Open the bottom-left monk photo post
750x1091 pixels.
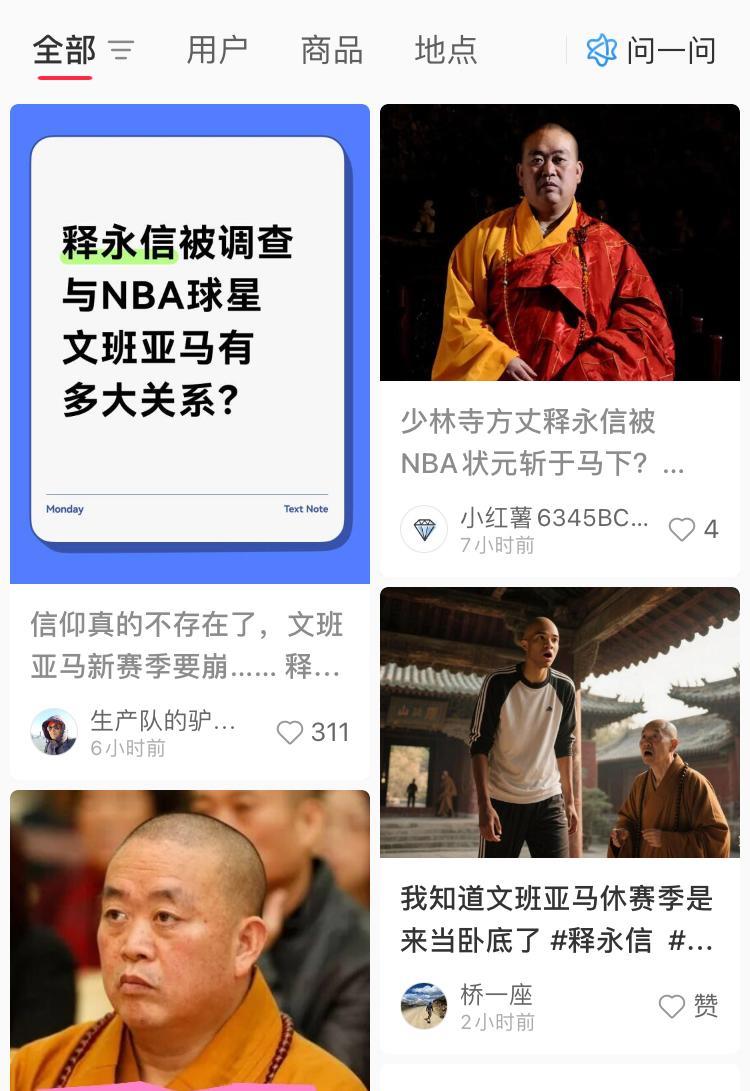[189, 940]
